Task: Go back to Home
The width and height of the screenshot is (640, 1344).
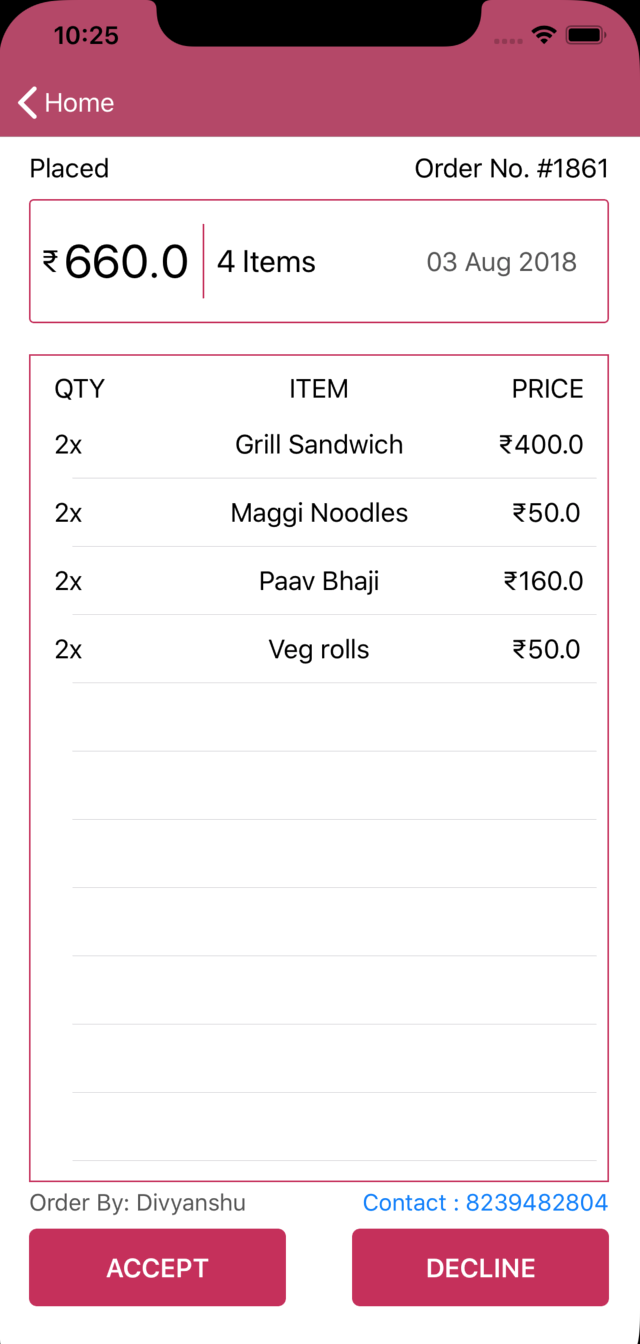Action: point(66,103)
